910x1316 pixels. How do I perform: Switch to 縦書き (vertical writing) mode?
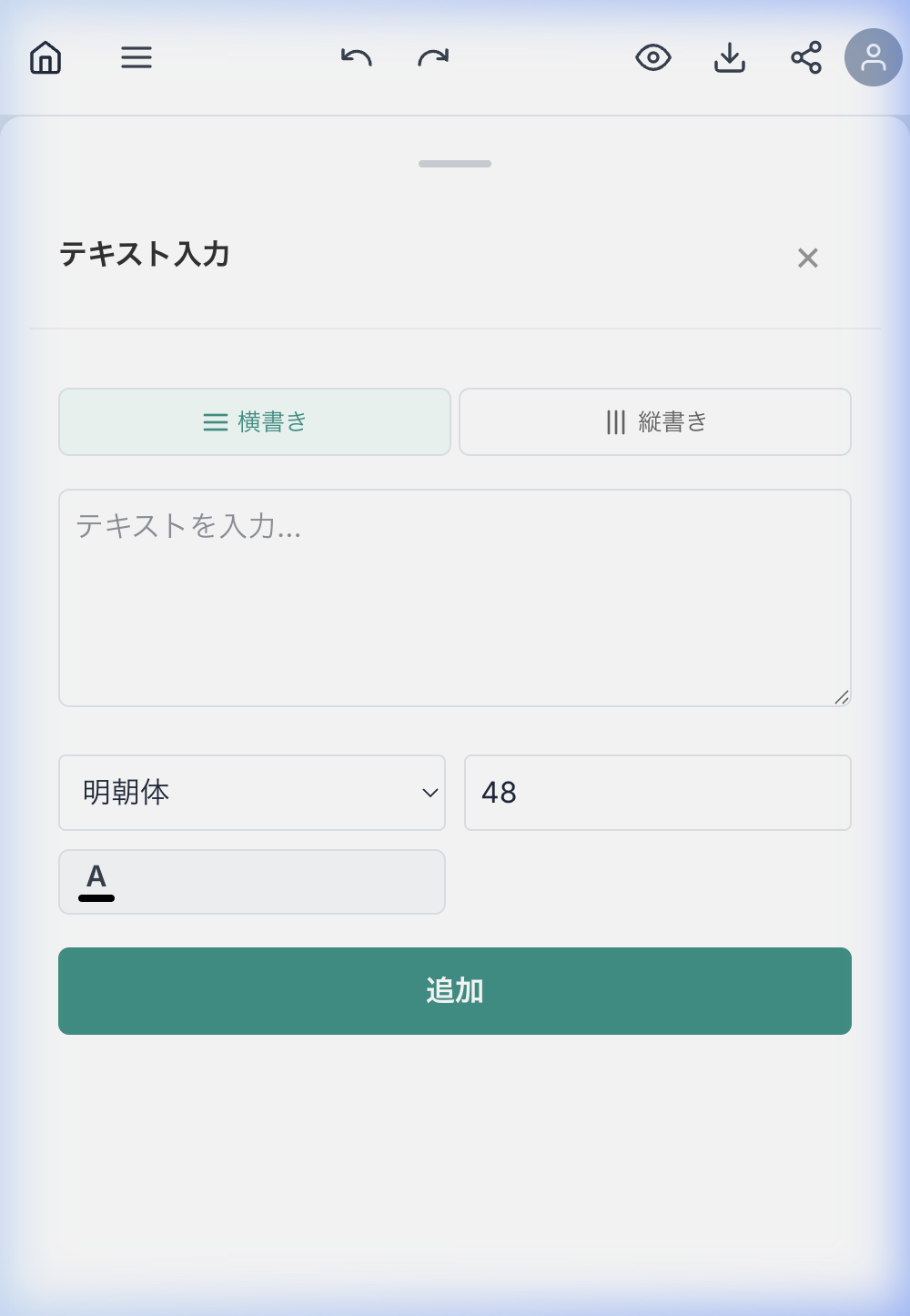pos(654,421)
